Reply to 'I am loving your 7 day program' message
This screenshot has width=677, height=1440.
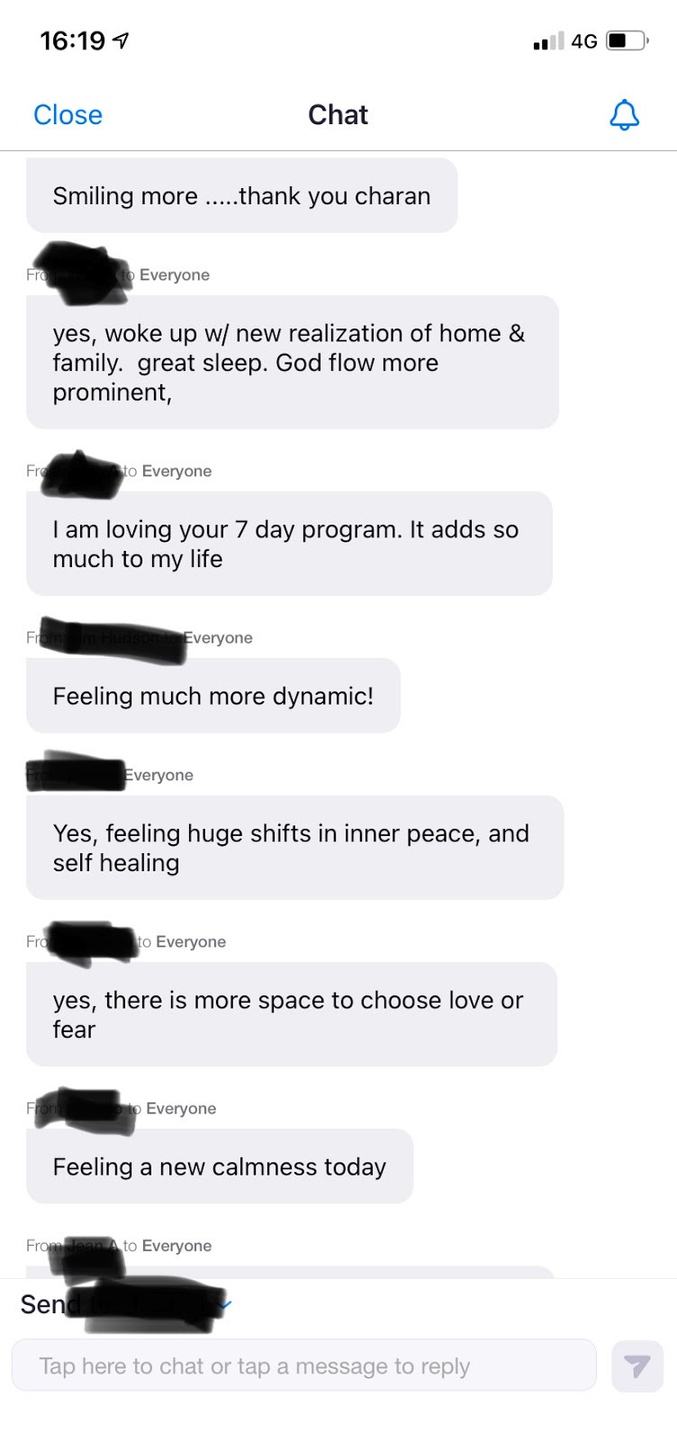[289, 544]
